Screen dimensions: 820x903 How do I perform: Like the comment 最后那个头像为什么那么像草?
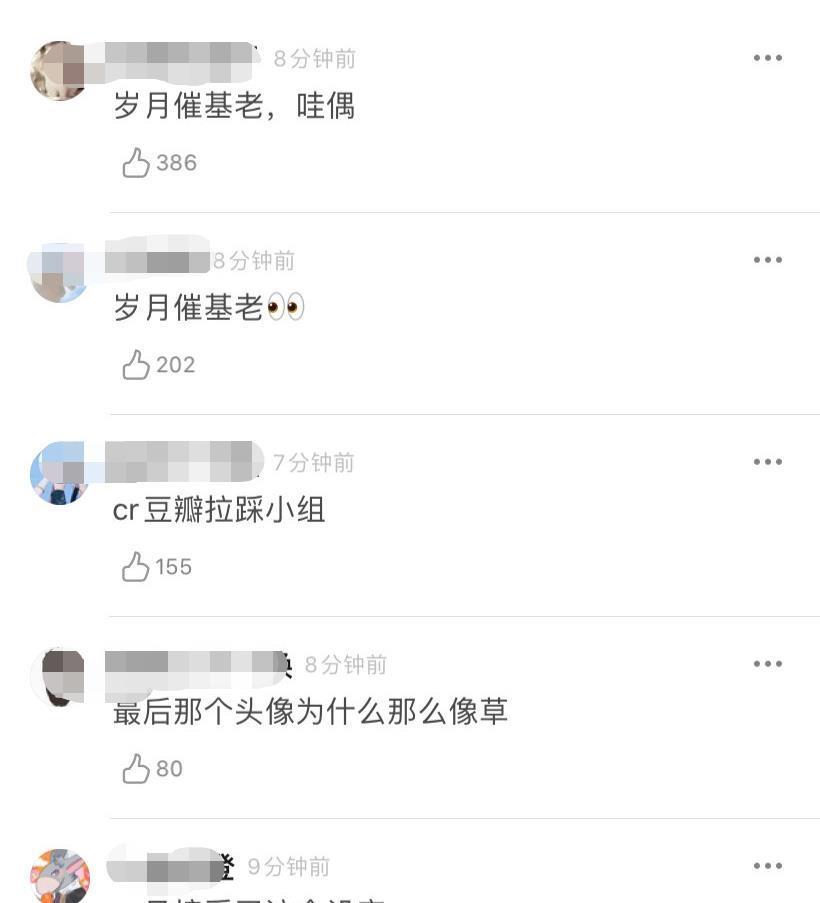(x=136, y=769)
